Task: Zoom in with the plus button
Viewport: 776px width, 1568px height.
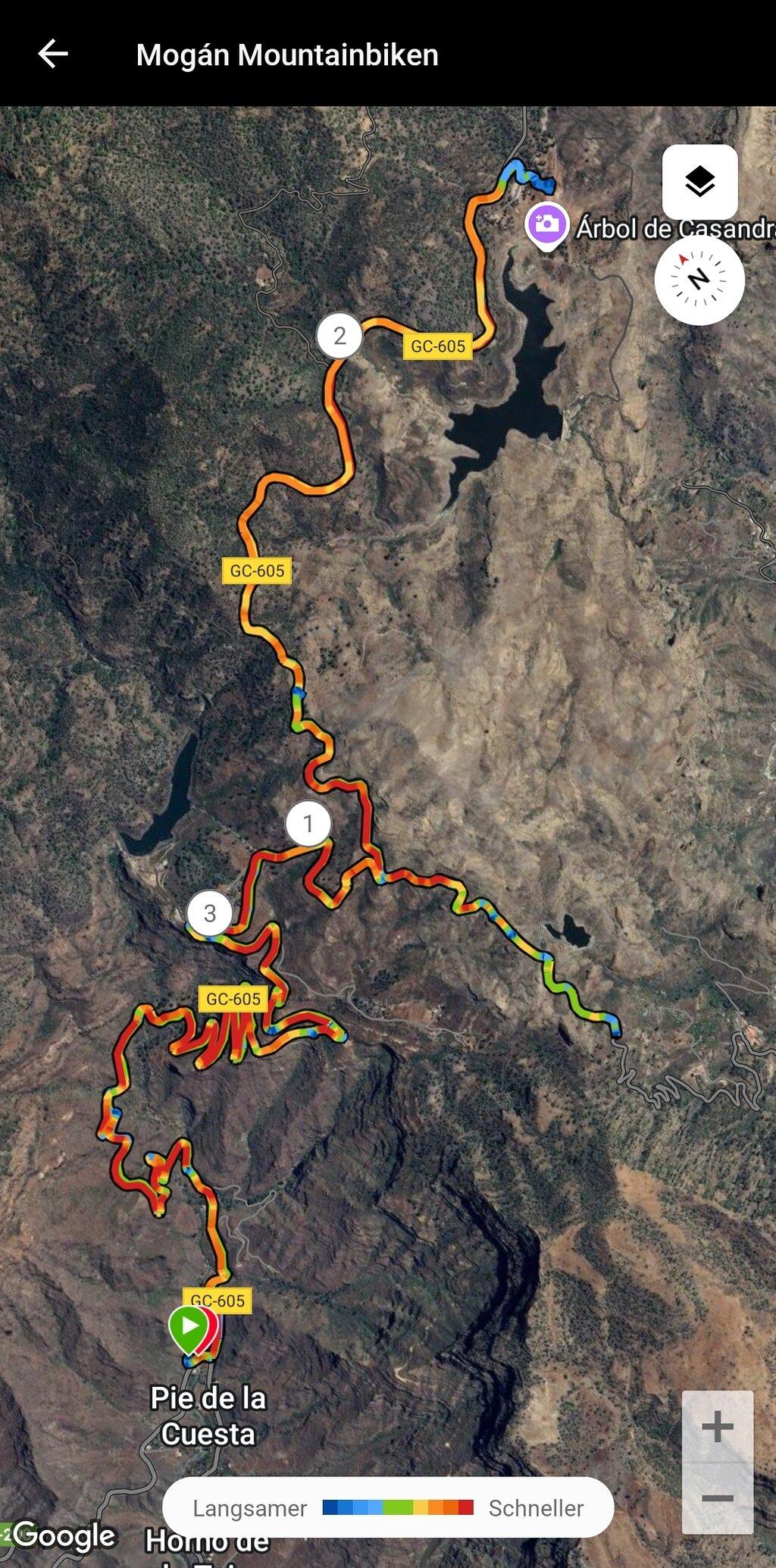Action: pos(717,1427)
